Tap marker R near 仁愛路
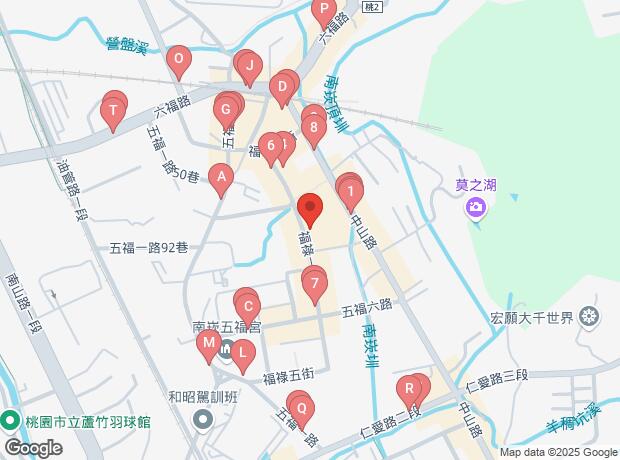Viewport: 620px width, 460px height. click(x=409, y=387)
